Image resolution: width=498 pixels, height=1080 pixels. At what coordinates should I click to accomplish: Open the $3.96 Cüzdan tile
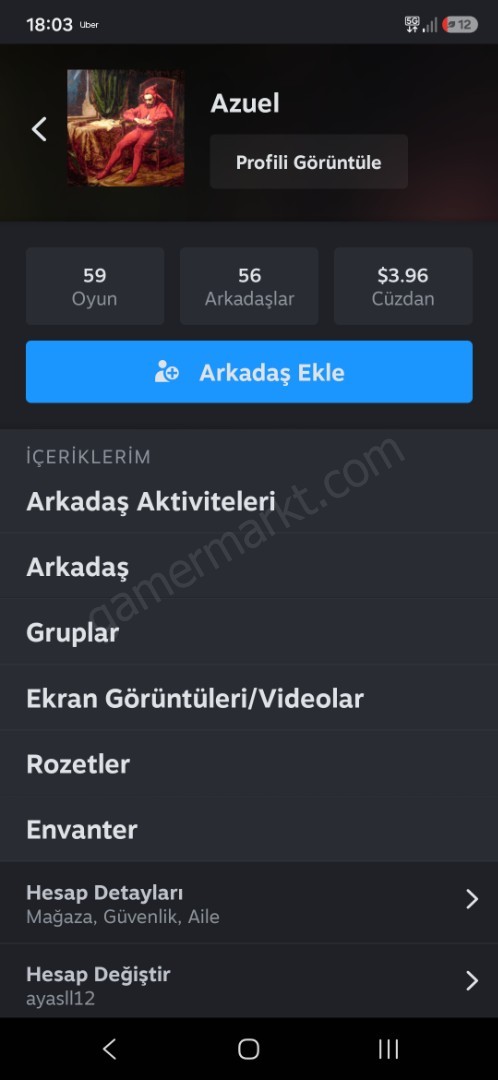point(403,286)
